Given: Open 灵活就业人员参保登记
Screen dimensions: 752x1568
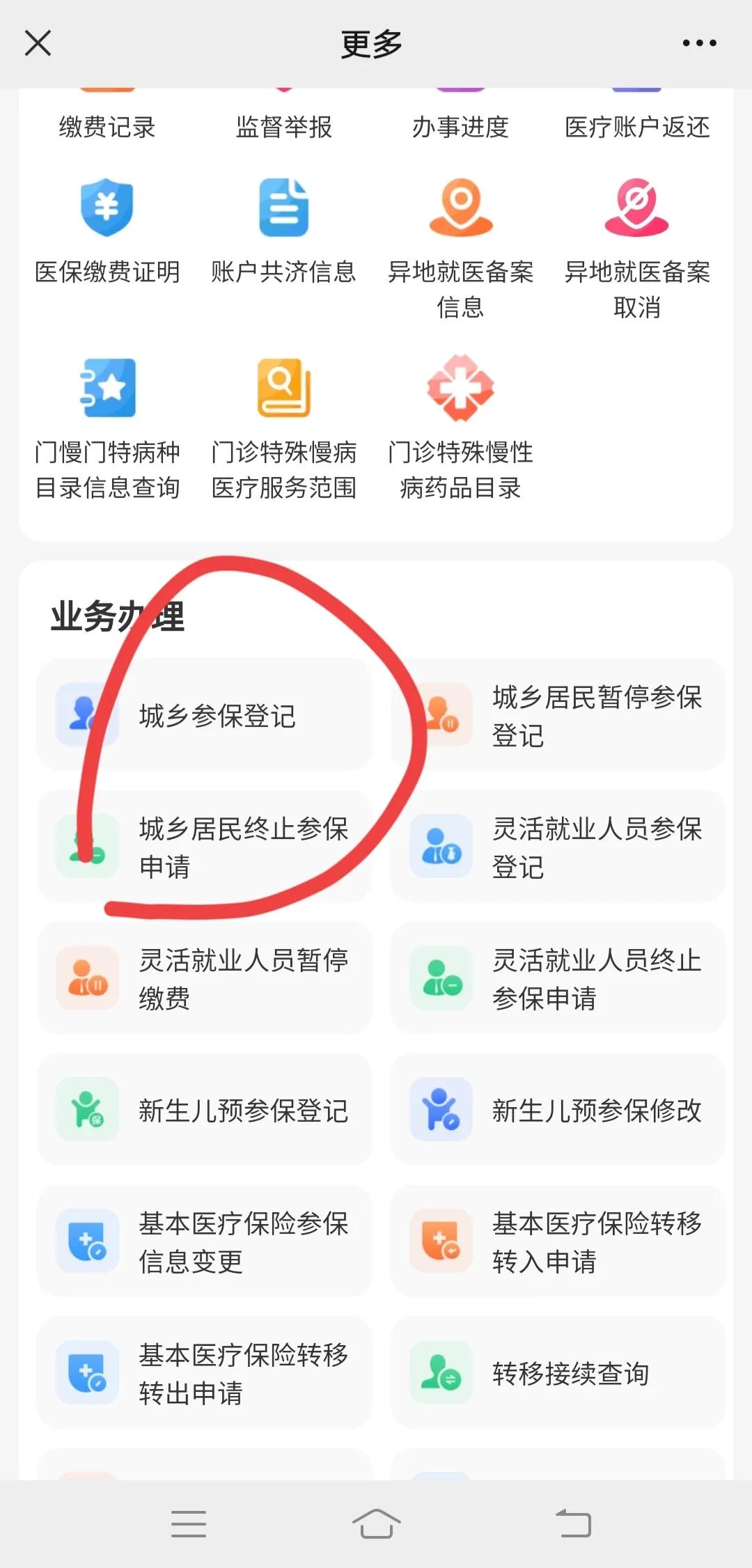Looking at the screenshot, I should click(x=557, y=846).
